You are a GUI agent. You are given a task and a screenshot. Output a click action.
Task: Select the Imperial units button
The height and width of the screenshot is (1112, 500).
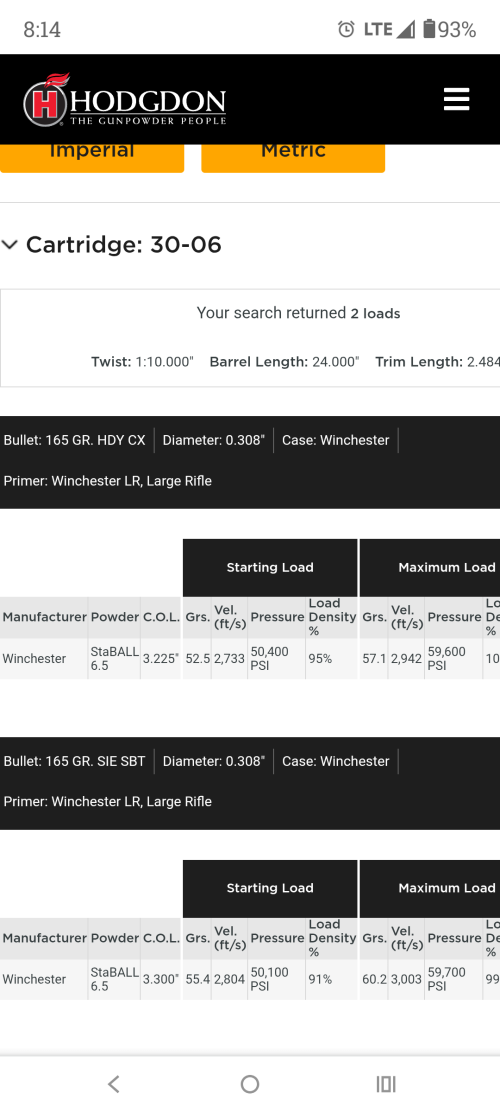[x=92, y=157]
